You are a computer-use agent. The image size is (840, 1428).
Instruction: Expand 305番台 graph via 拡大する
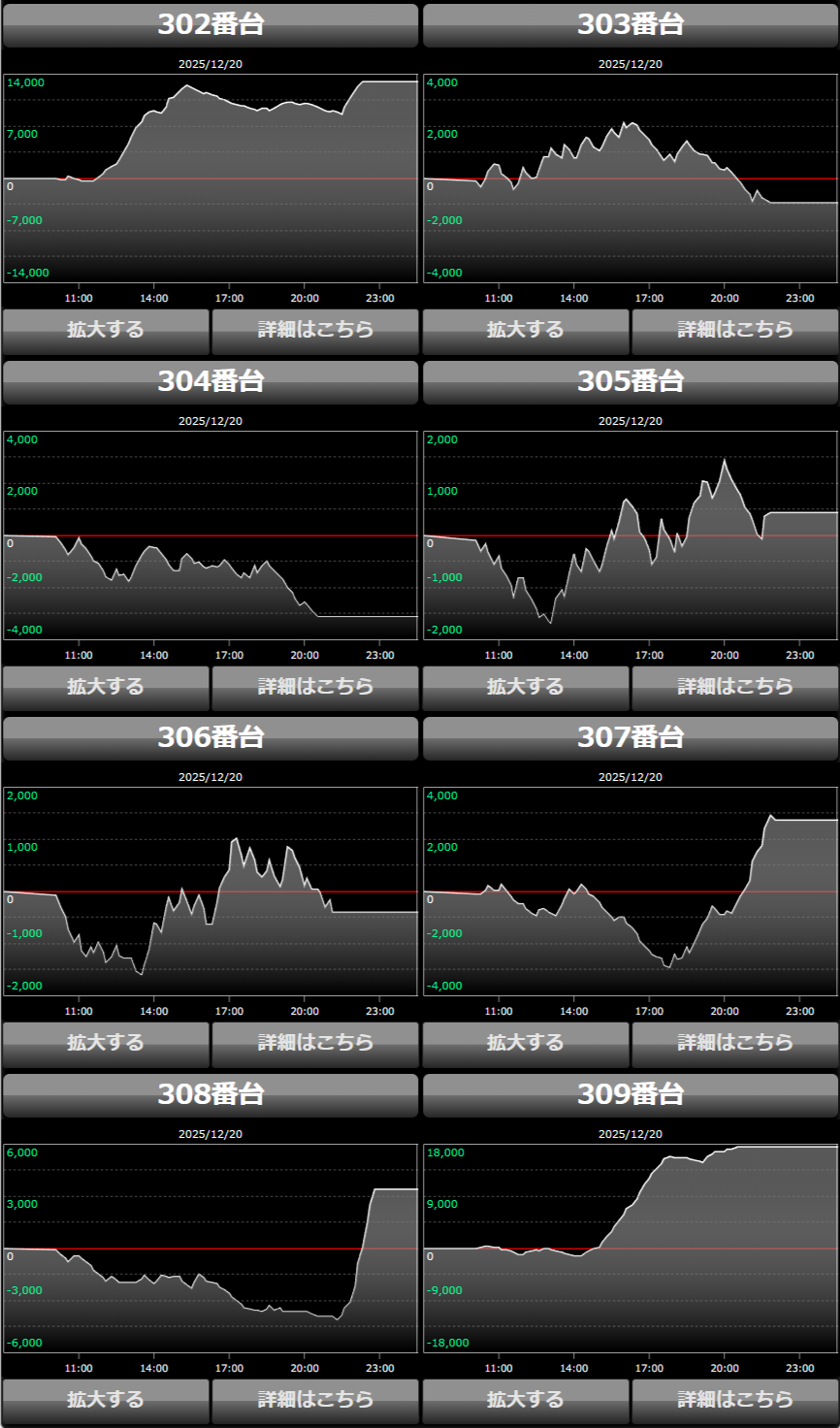coord(526,687)
